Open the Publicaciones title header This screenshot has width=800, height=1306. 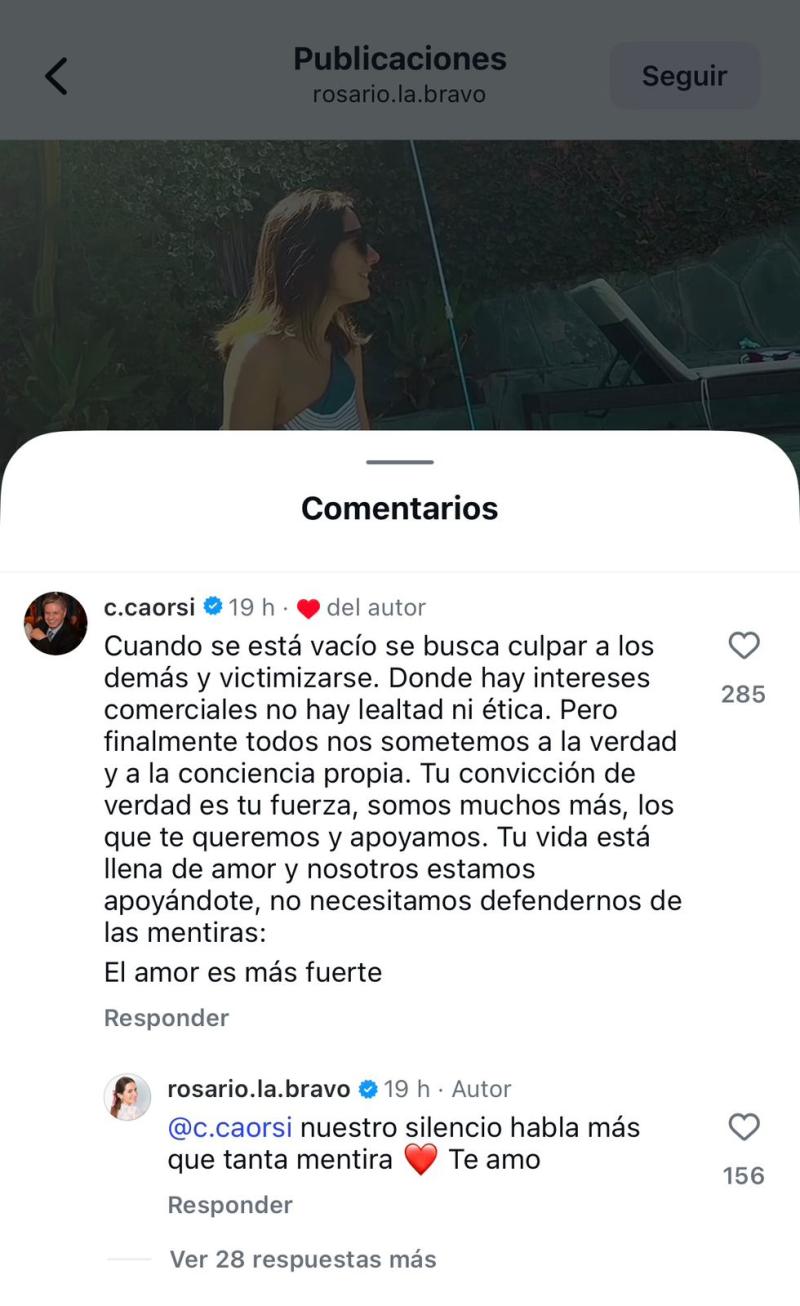[399, 59]
